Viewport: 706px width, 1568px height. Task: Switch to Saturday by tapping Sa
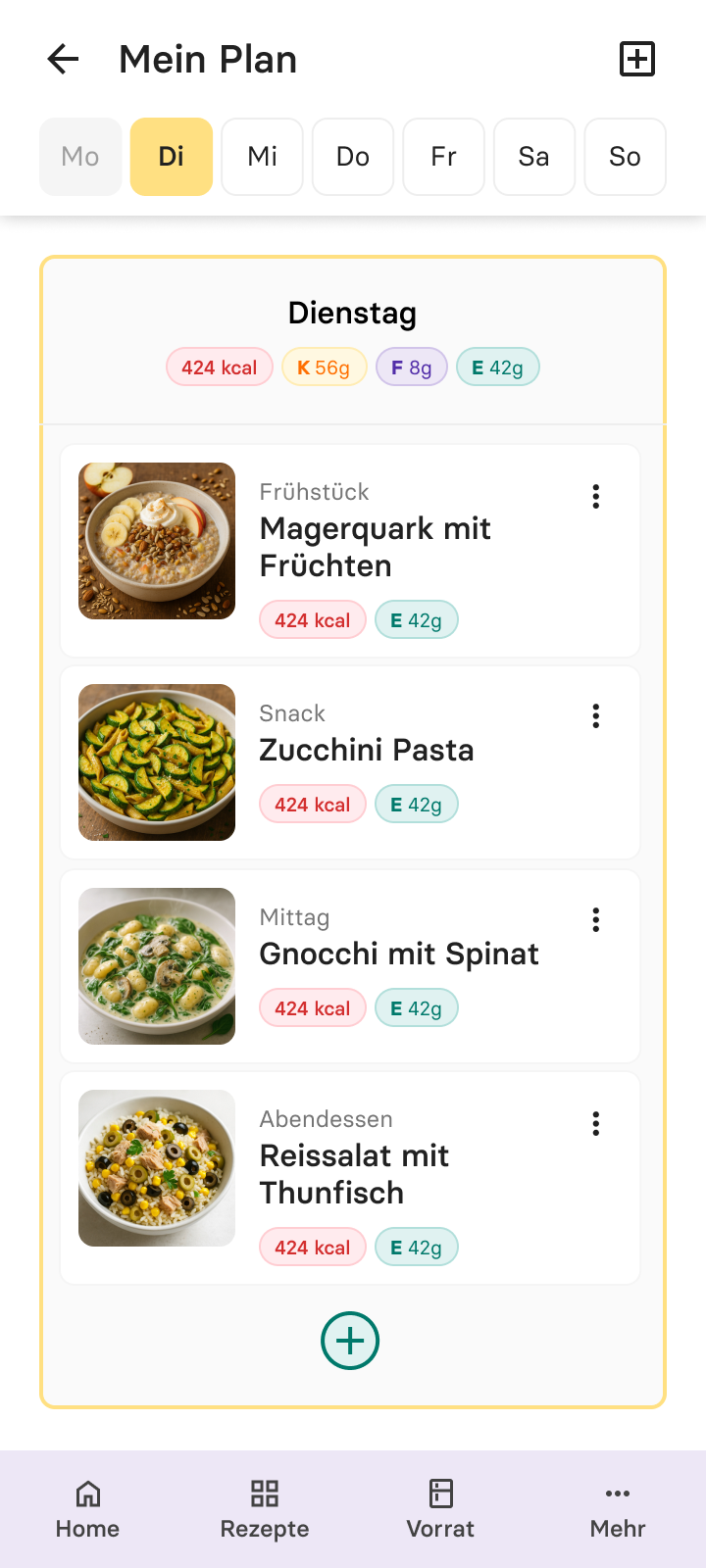[x=534, y=157]
